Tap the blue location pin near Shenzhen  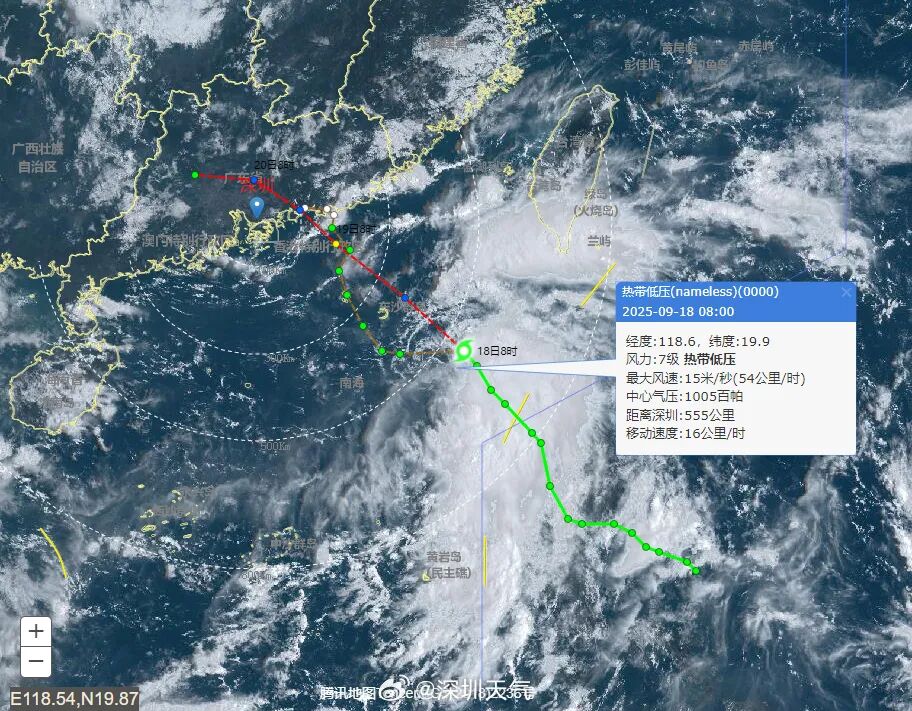257,207
